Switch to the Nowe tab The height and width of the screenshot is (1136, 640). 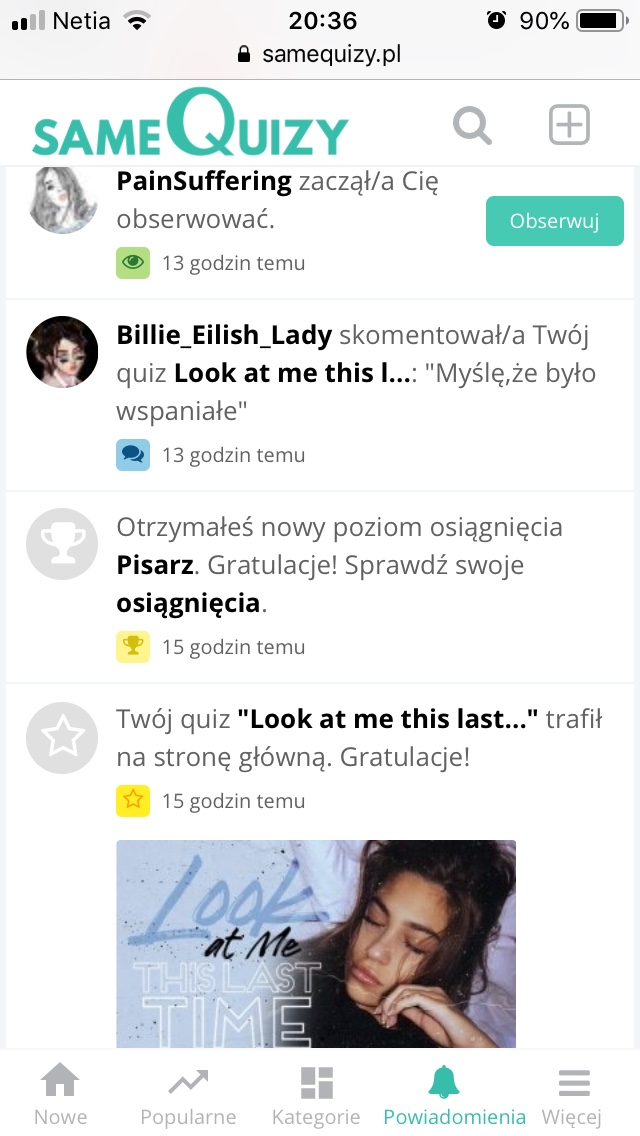(61, 1095)
